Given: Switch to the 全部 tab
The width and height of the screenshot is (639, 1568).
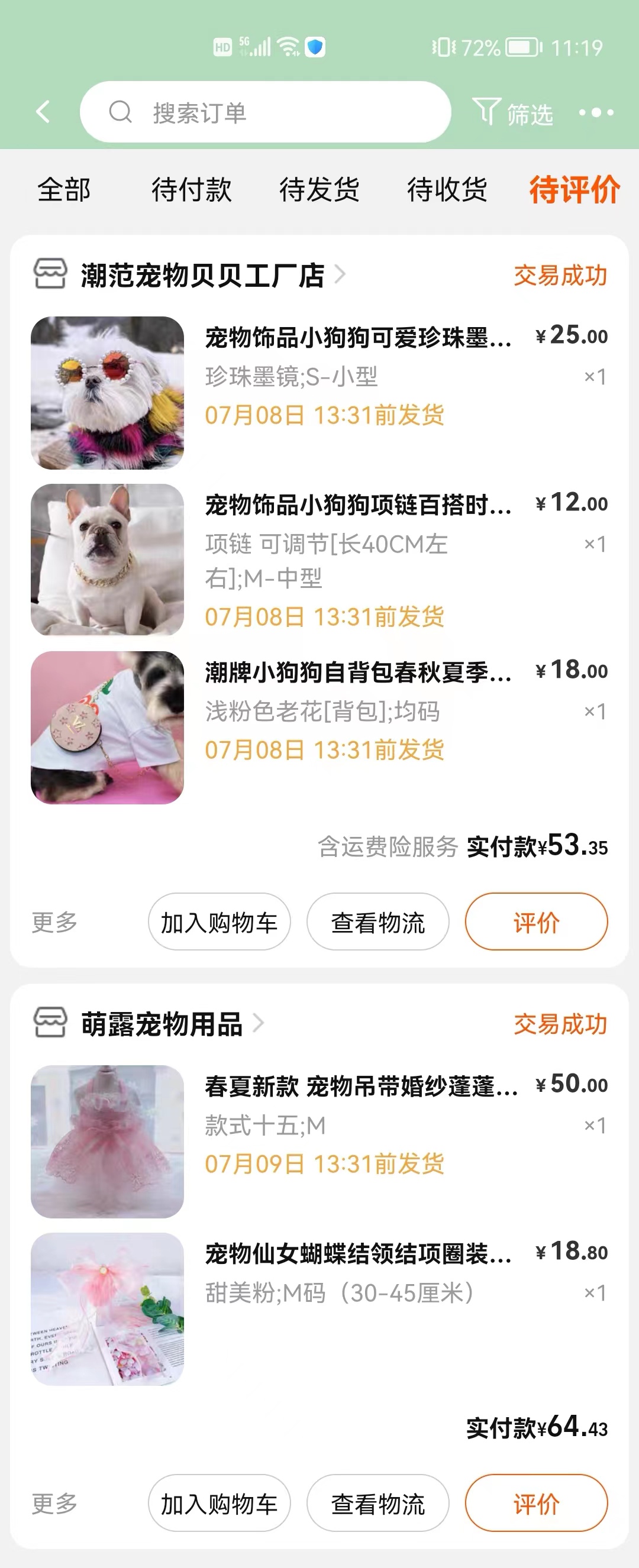Looking at the screenshot, I should point(64,189).
